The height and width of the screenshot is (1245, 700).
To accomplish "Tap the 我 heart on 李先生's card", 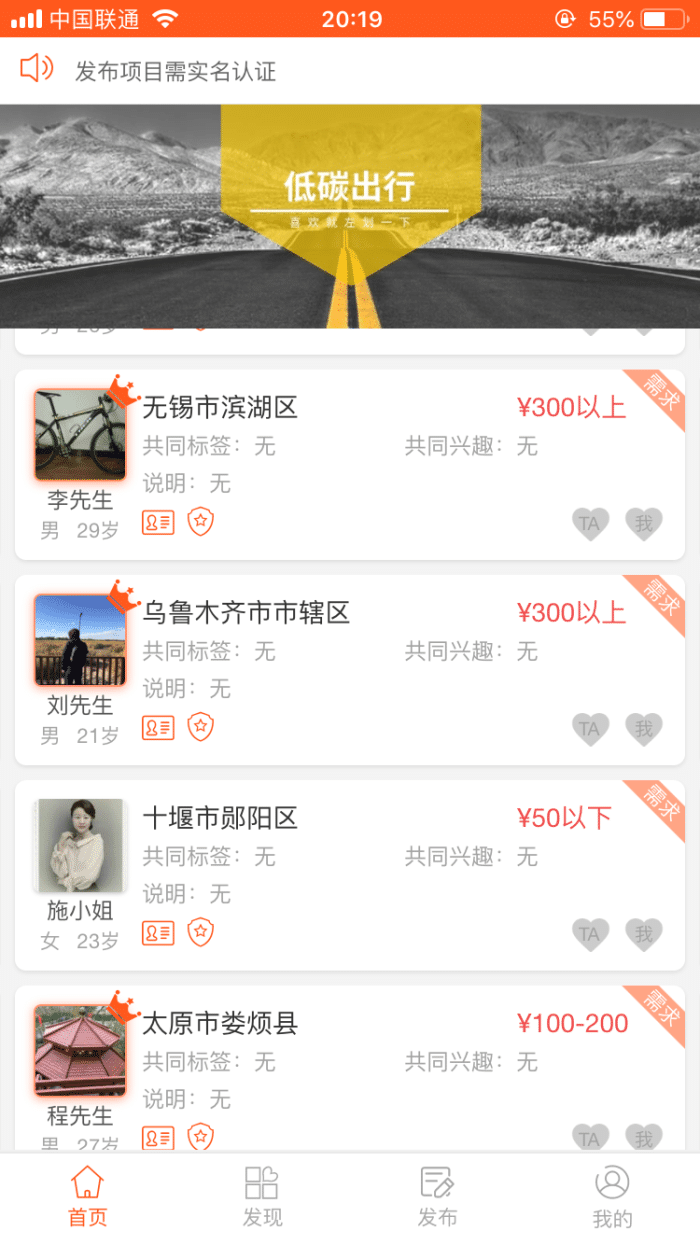I will click(644, 523).
